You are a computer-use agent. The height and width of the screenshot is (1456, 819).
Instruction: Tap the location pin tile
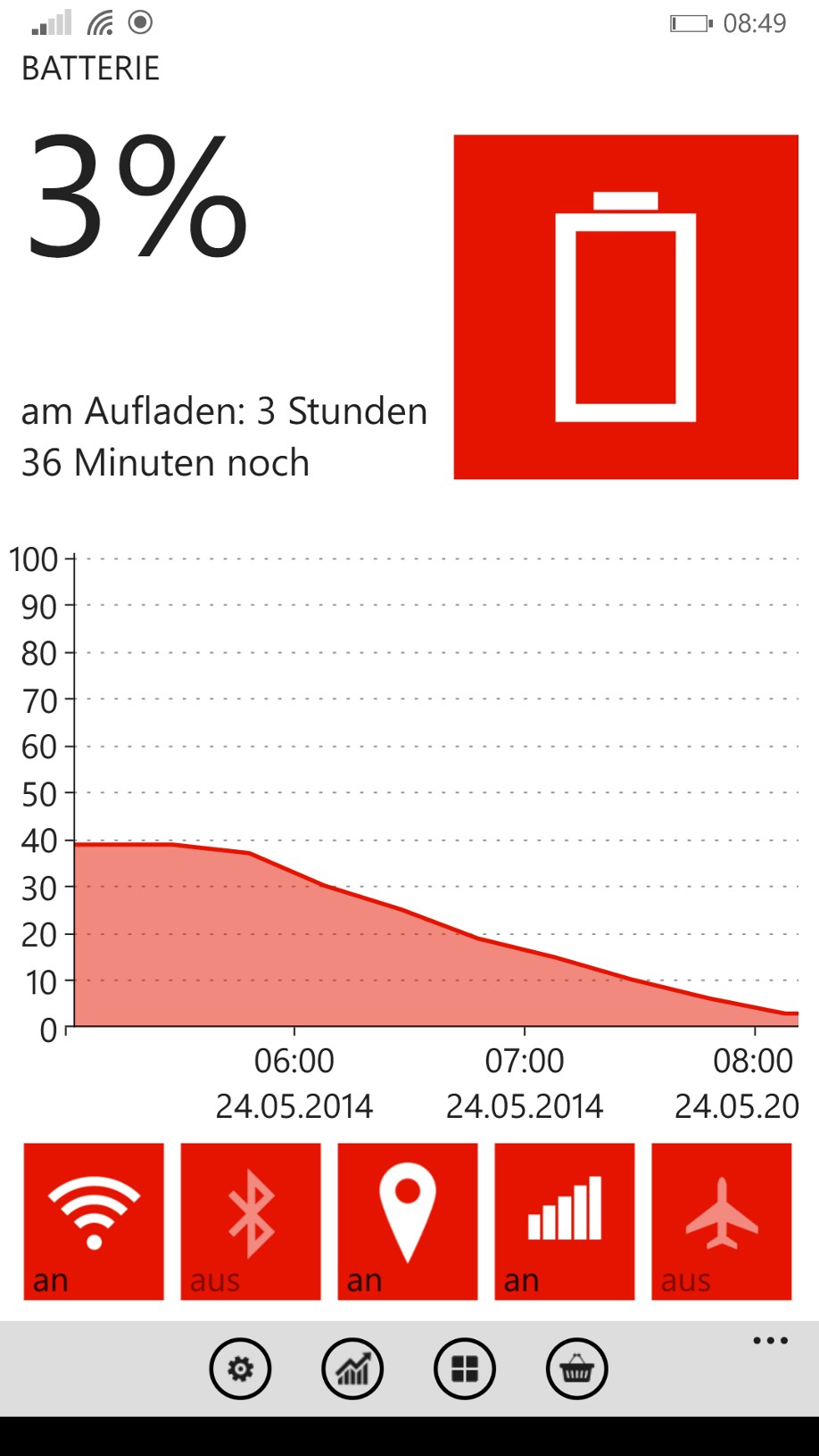point(408,1220)
